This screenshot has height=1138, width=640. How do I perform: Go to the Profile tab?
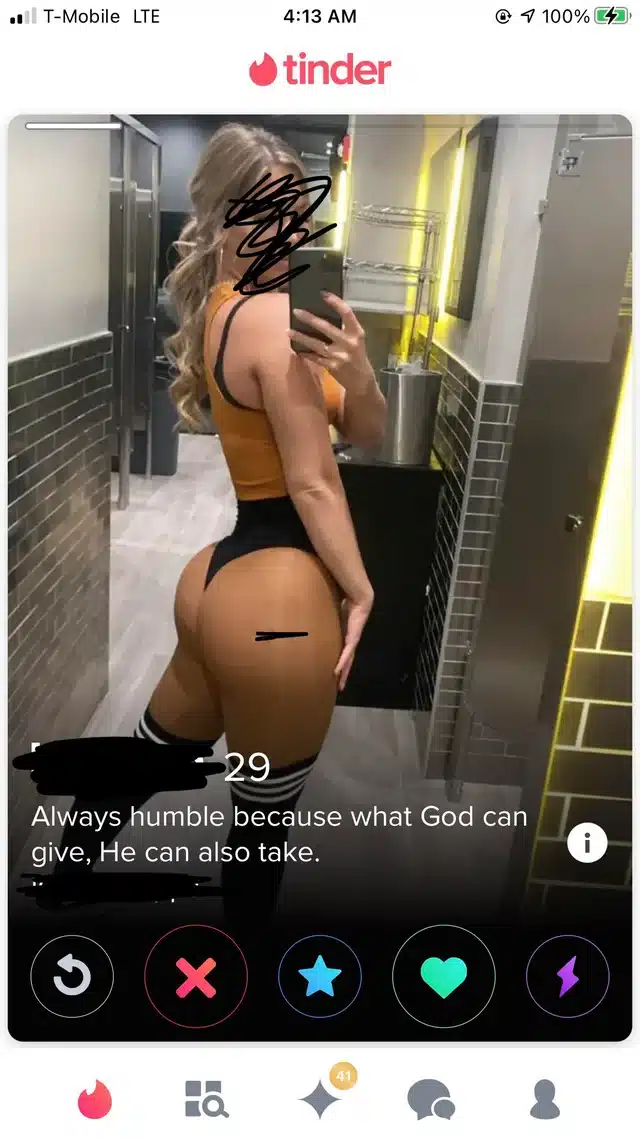point(545,1098)
